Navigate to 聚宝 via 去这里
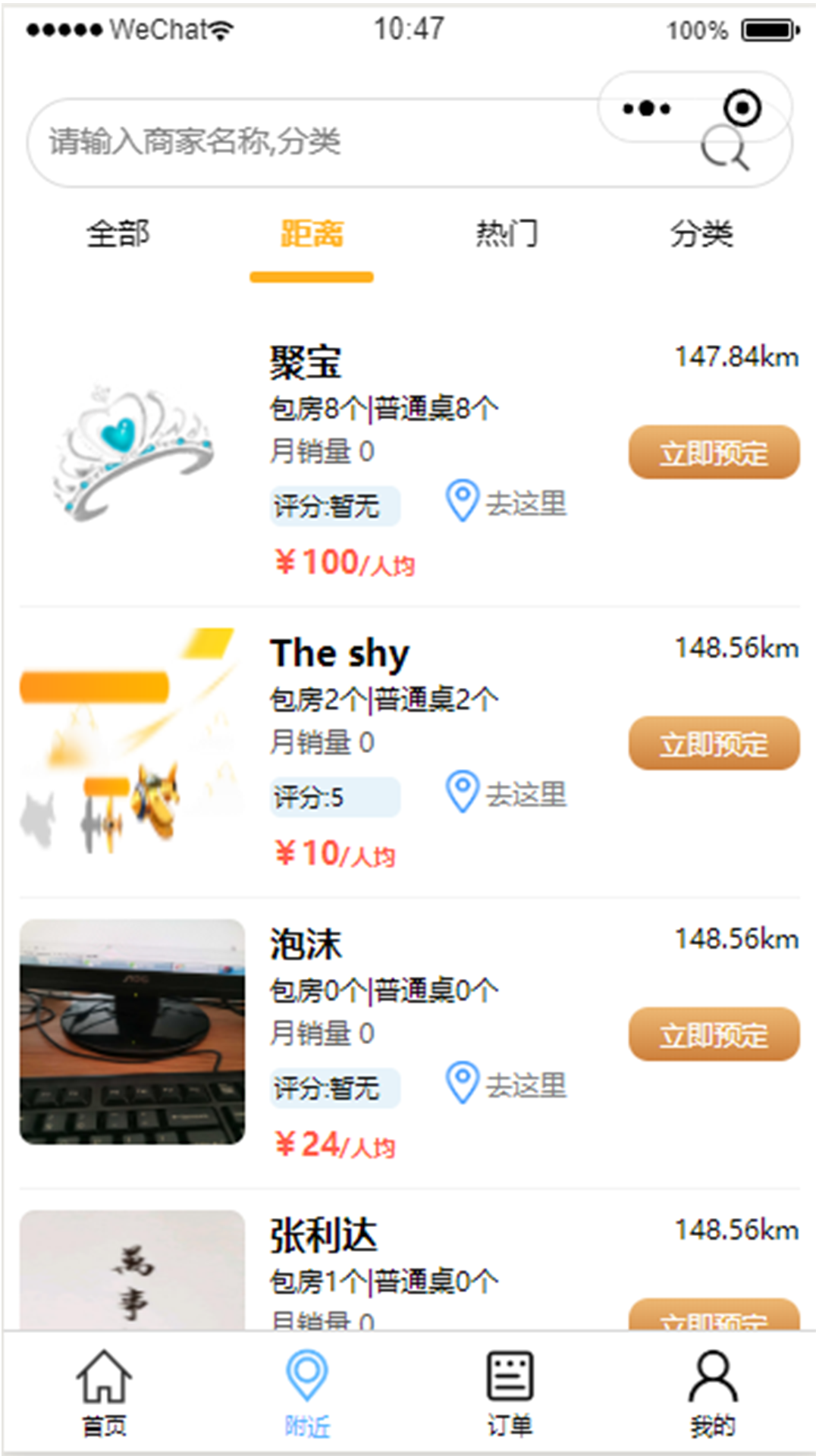Screen dimensions: 819x1456 coord(507,503)
